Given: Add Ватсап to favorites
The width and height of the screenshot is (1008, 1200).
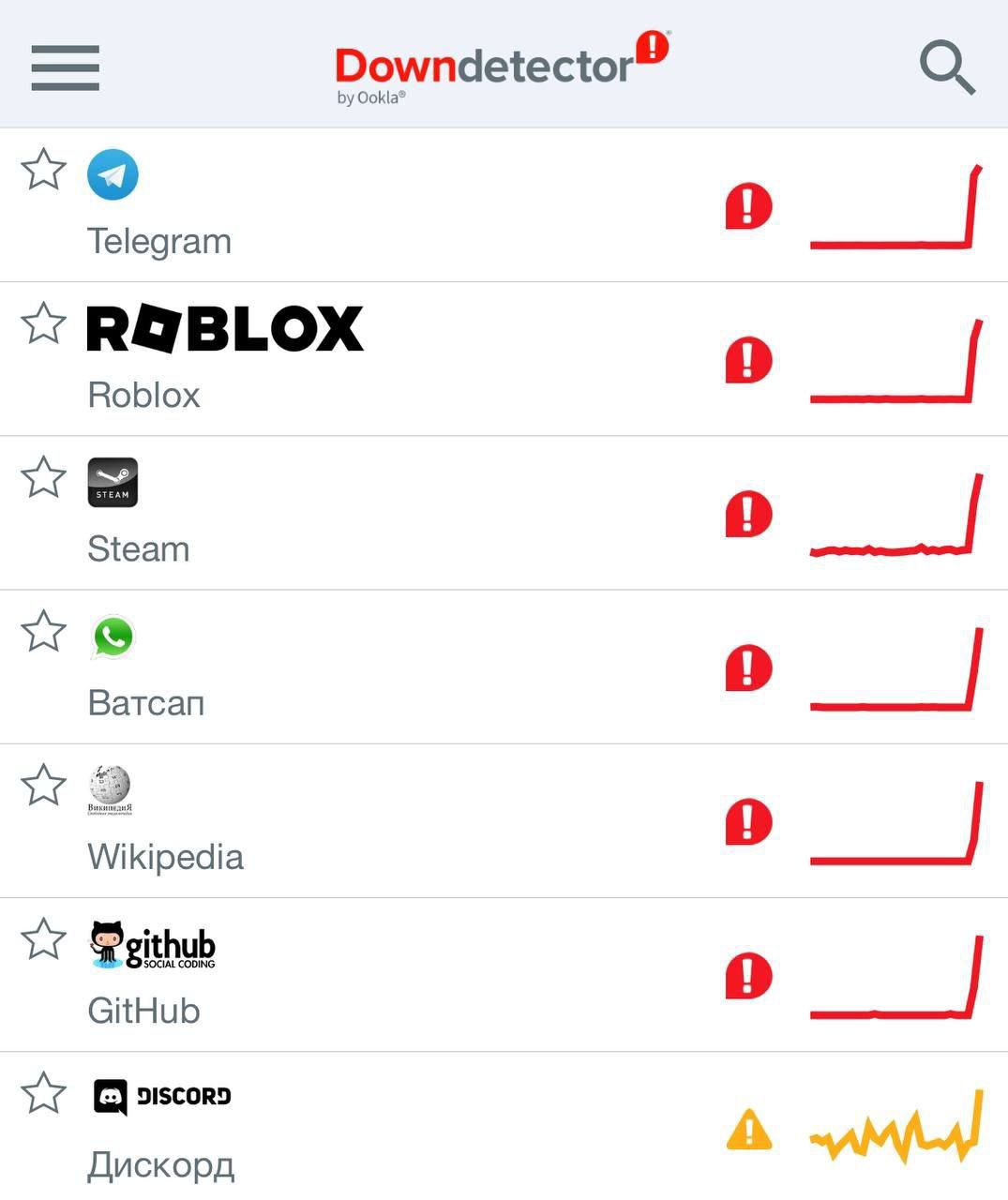Looking at the screenshot, I should (x=44, y=631).
